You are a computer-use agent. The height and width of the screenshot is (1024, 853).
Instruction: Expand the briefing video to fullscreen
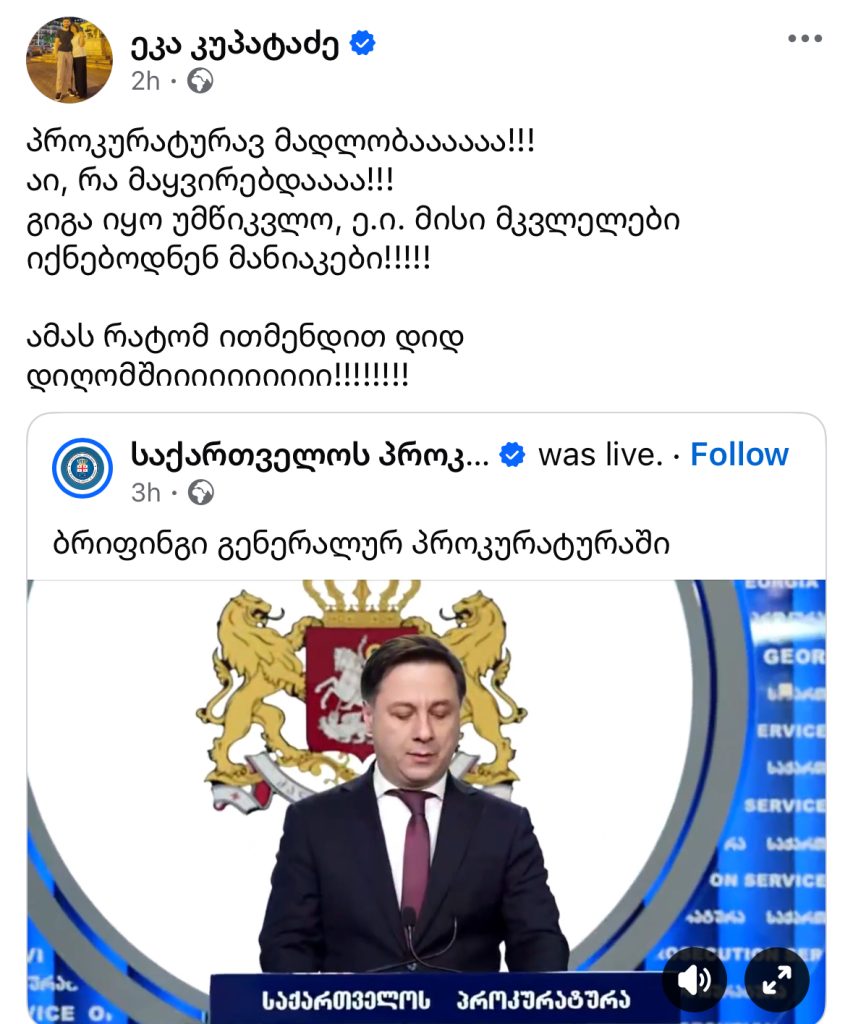tap(777, 980)
